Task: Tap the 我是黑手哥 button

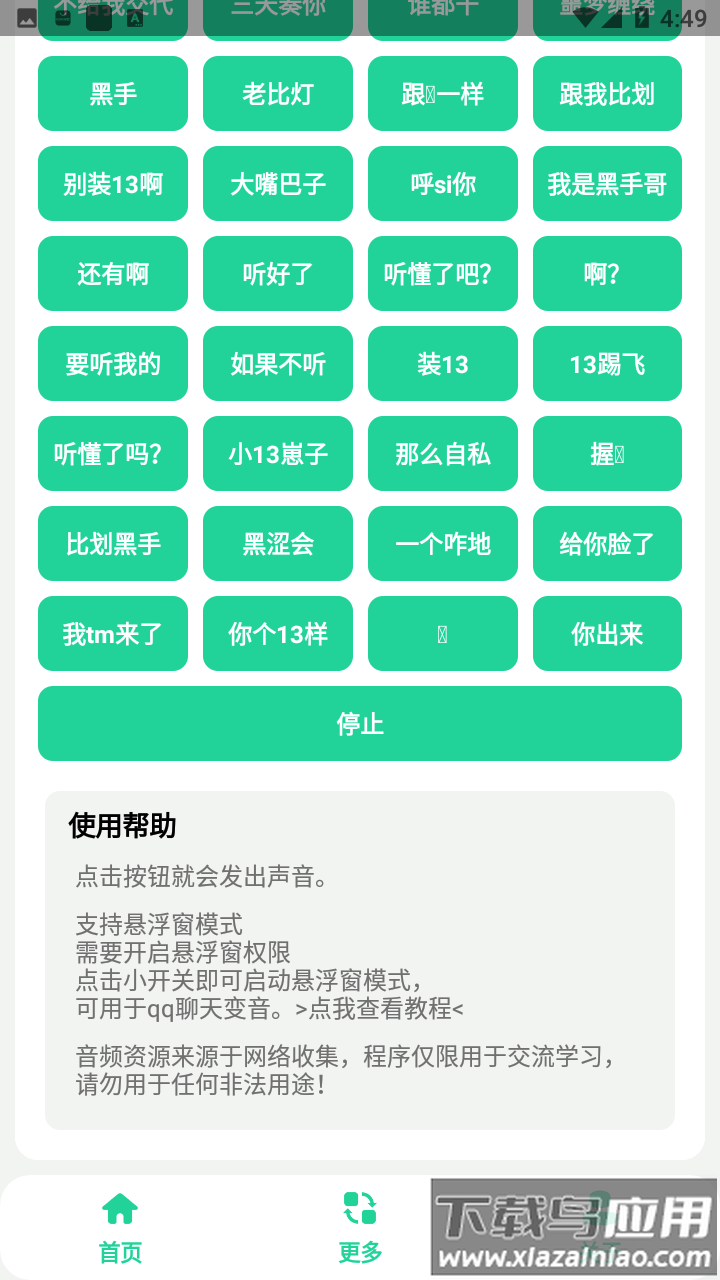Action: pos(607,184)
